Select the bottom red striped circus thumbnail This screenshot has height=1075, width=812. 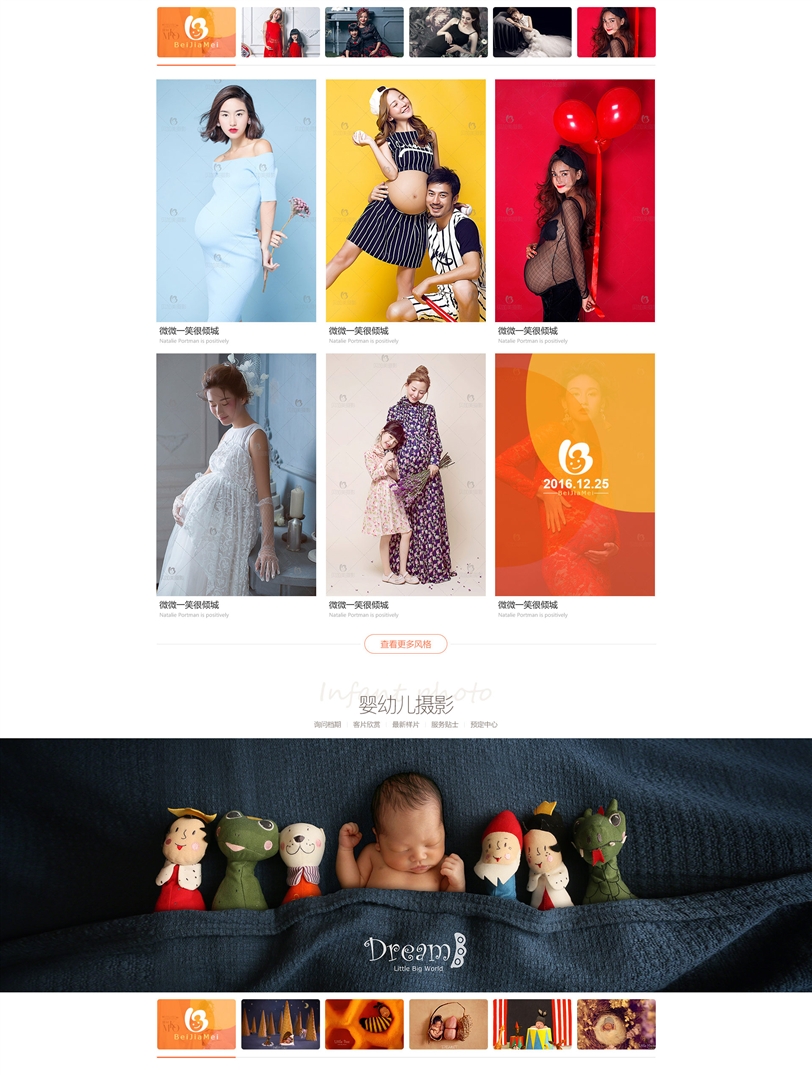(x=532, y=1024)
